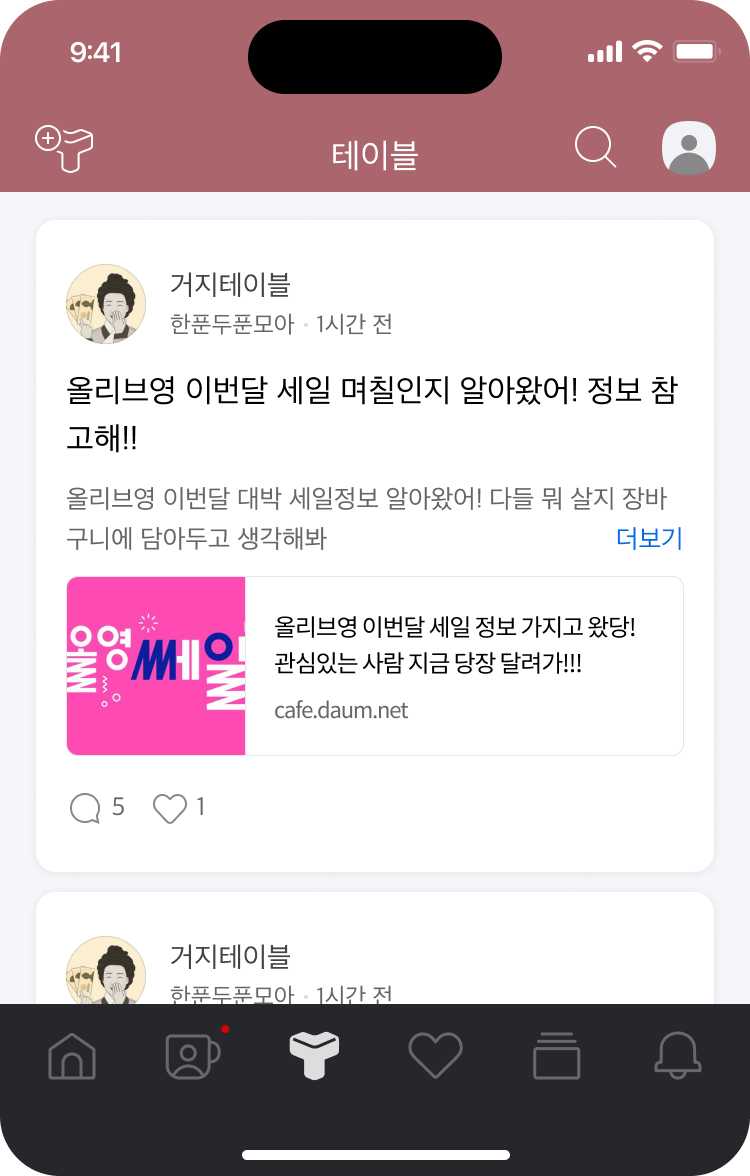Tap the pink 올영세일 thumbnail image
This screenshot has height=1176, width=750.
(155, 664)
